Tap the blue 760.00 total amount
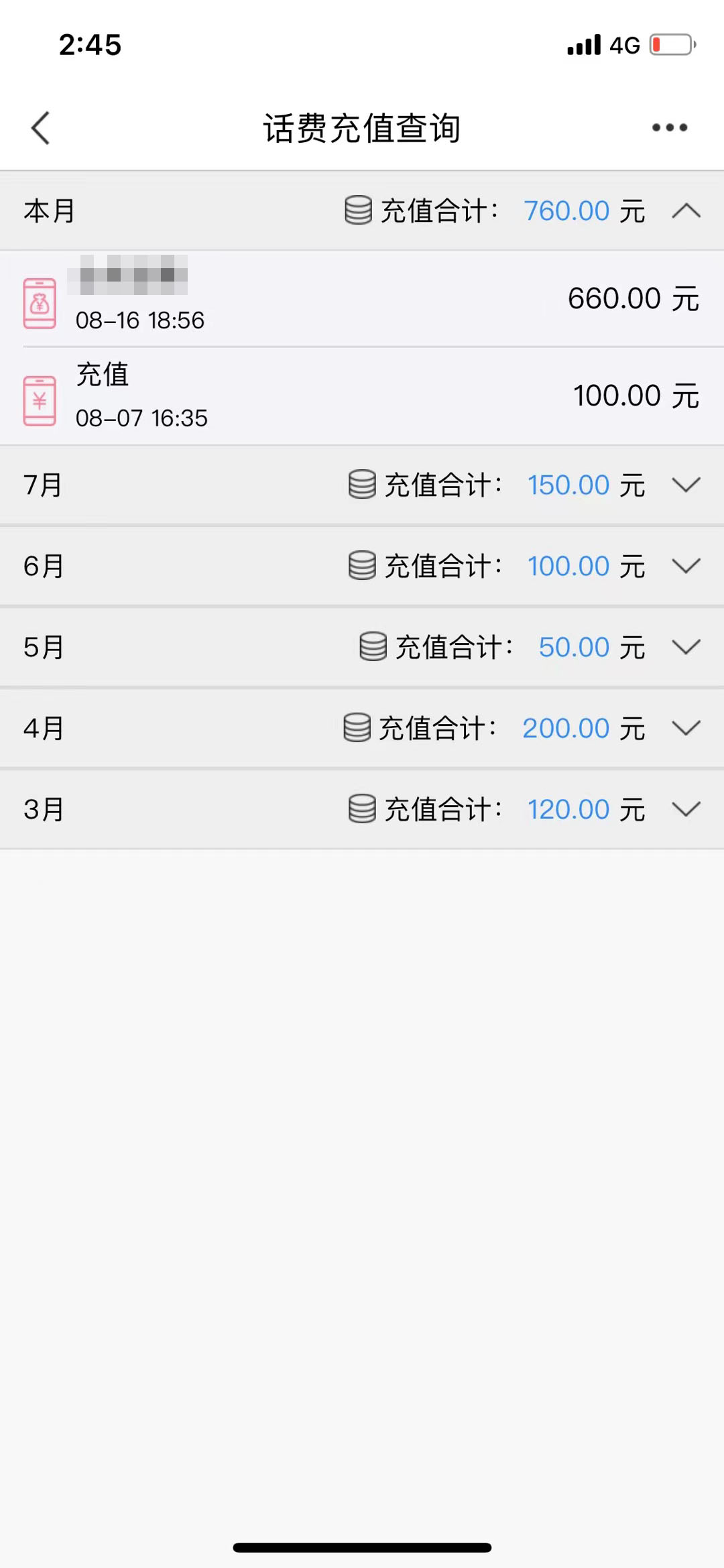This screenshot has height=1568, width=724. coord(566,210)
